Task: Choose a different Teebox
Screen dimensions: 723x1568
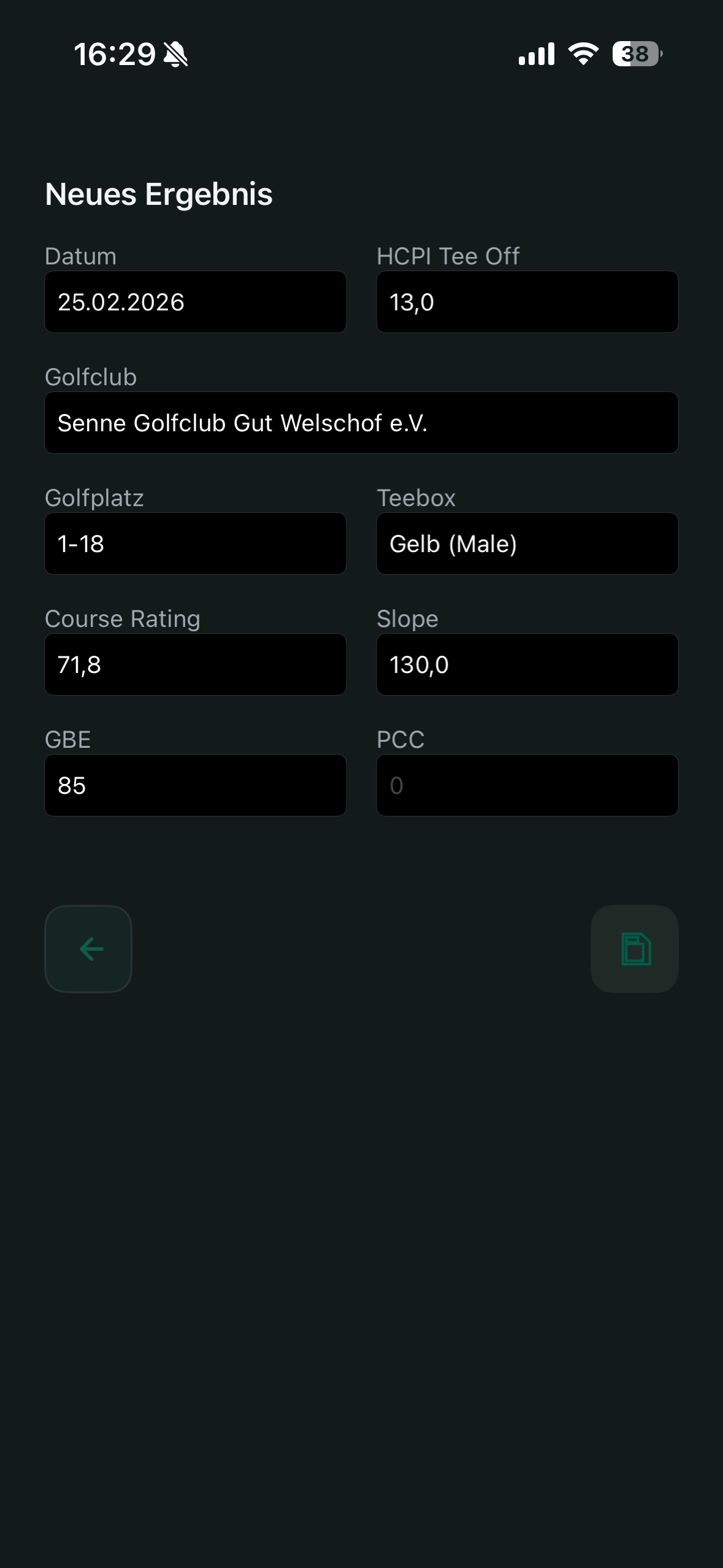Action: pos(527,544)
